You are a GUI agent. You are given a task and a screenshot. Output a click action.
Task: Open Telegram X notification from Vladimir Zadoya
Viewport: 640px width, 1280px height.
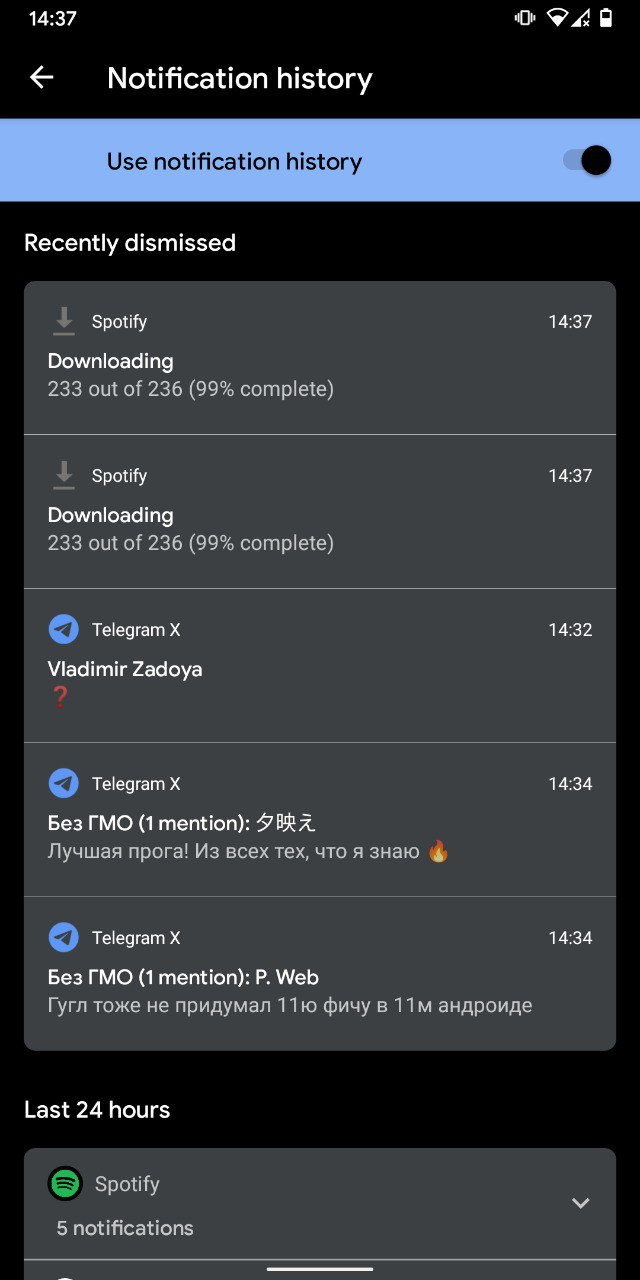pyautogui.click(x=320, y=666)
